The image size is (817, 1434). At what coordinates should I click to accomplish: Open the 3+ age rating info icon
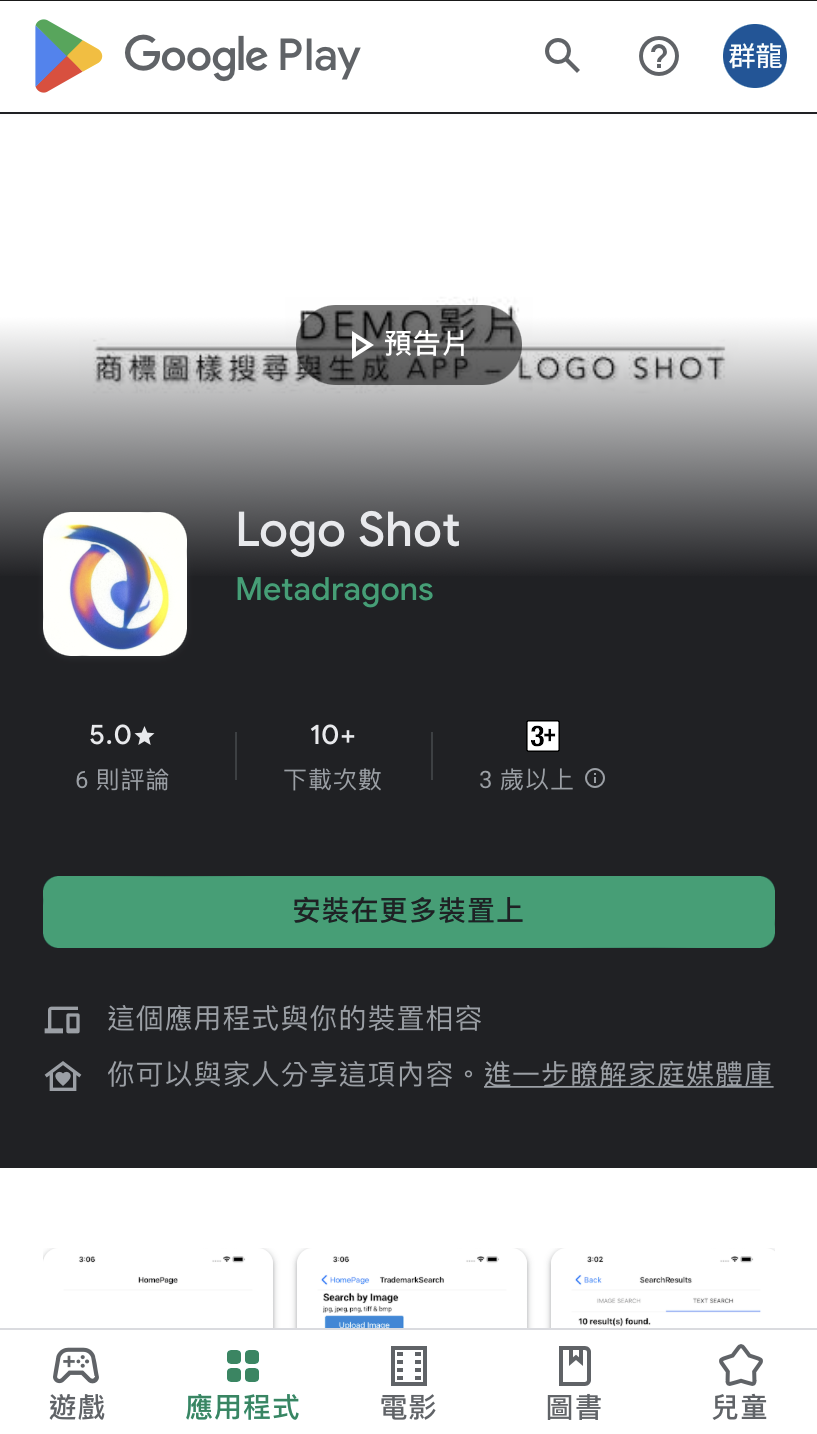click(x=595, y=779)
